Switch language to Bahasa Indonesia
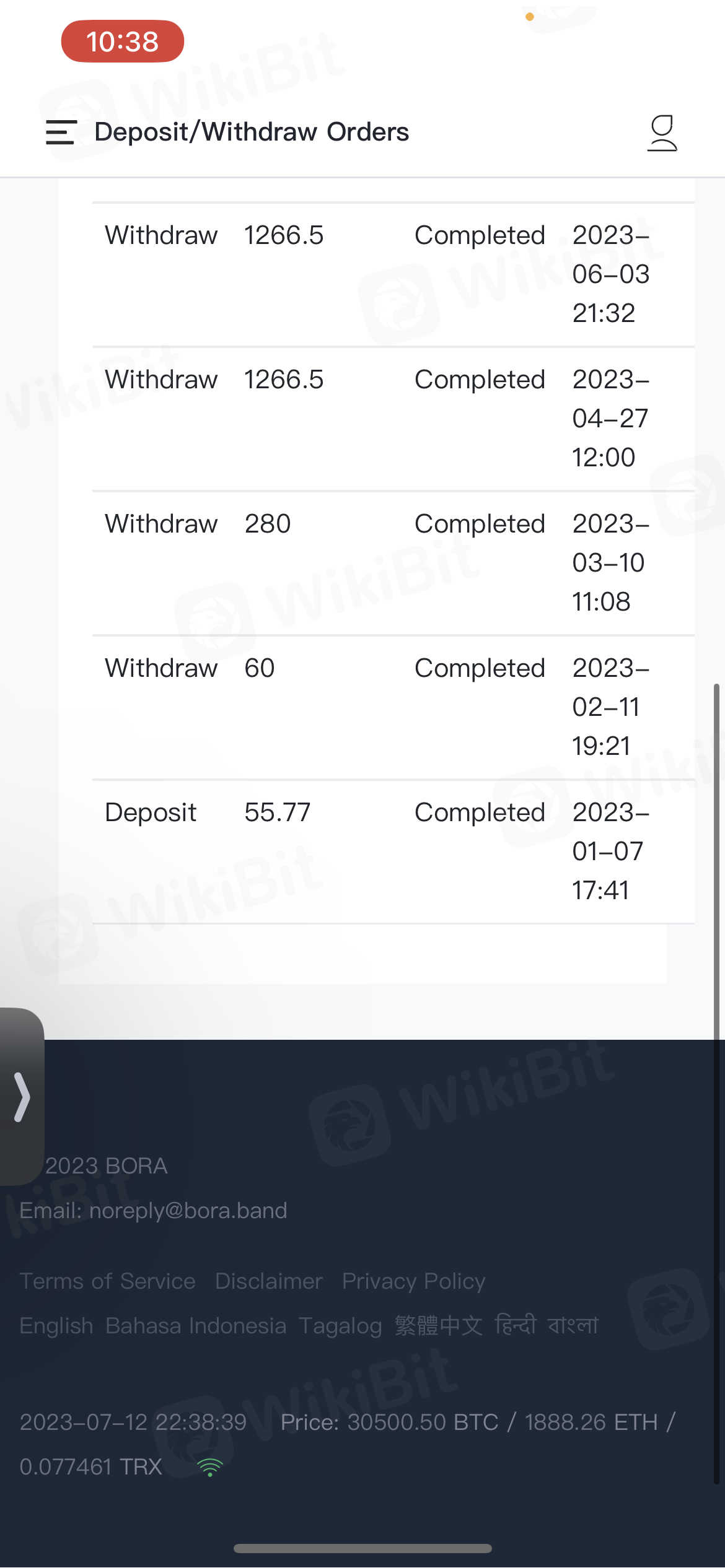Image resolution: width=725 pixels, height=1568 pixels. click(196, 1325)
